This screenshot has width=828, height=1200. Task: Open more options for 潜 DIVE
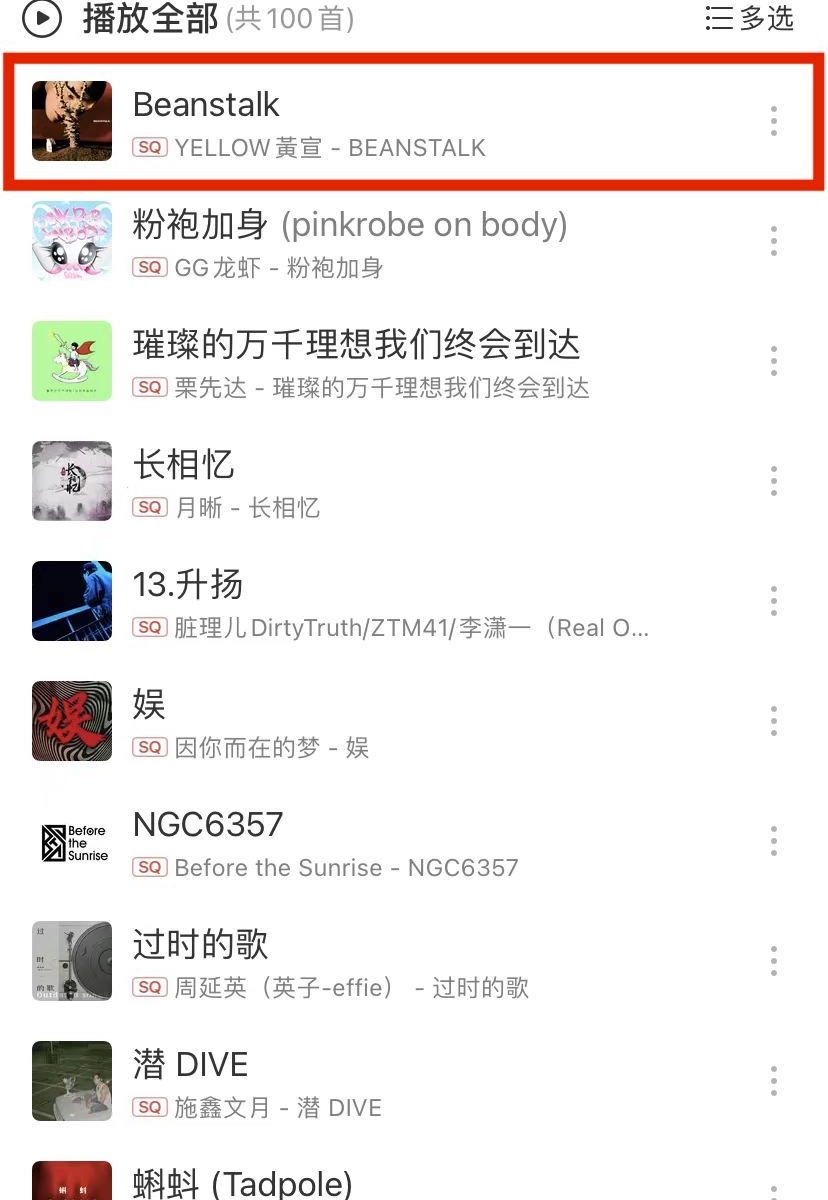[773, 1081]
